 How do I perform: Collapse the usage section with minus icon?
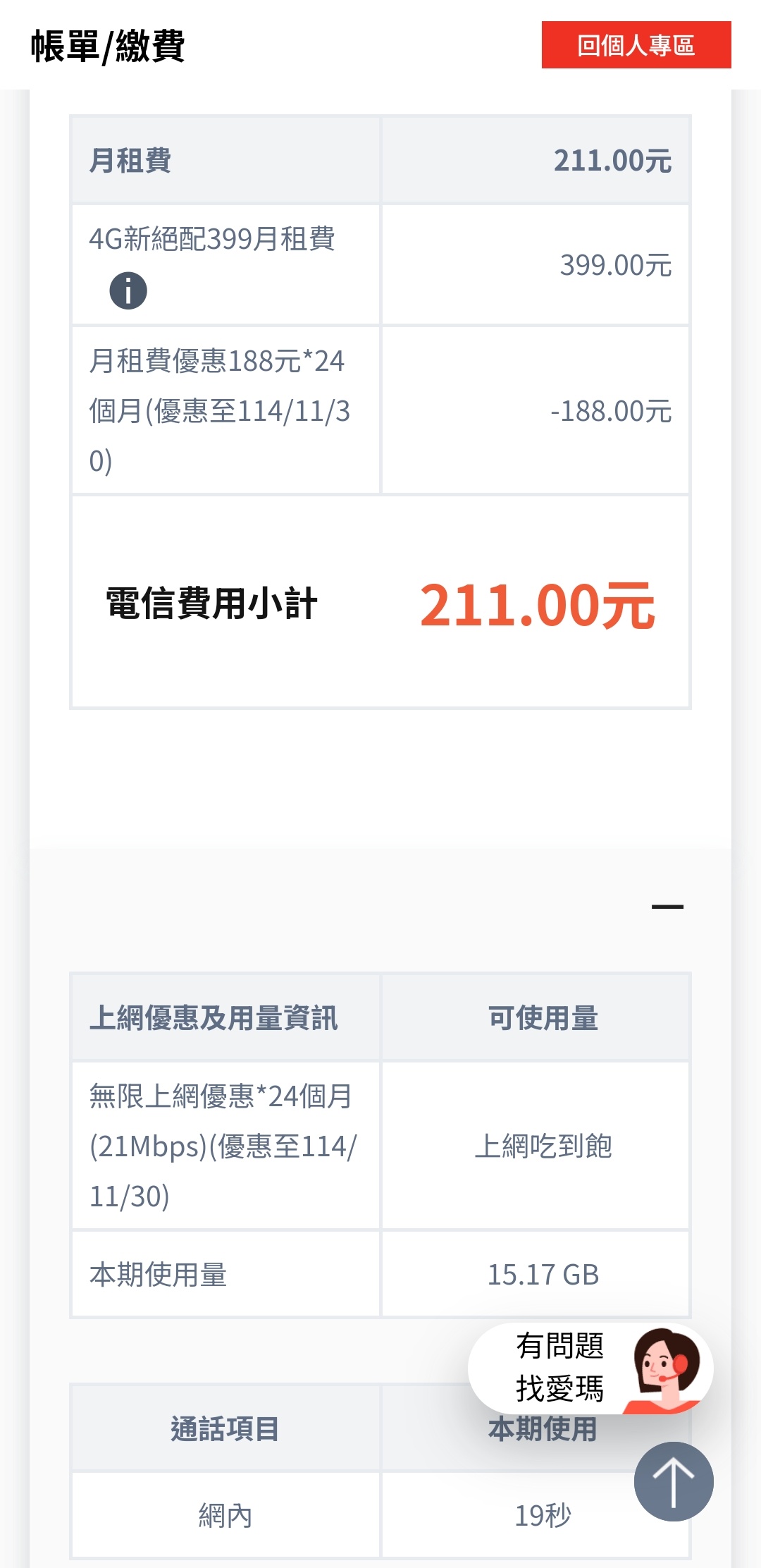coord(667,907)
